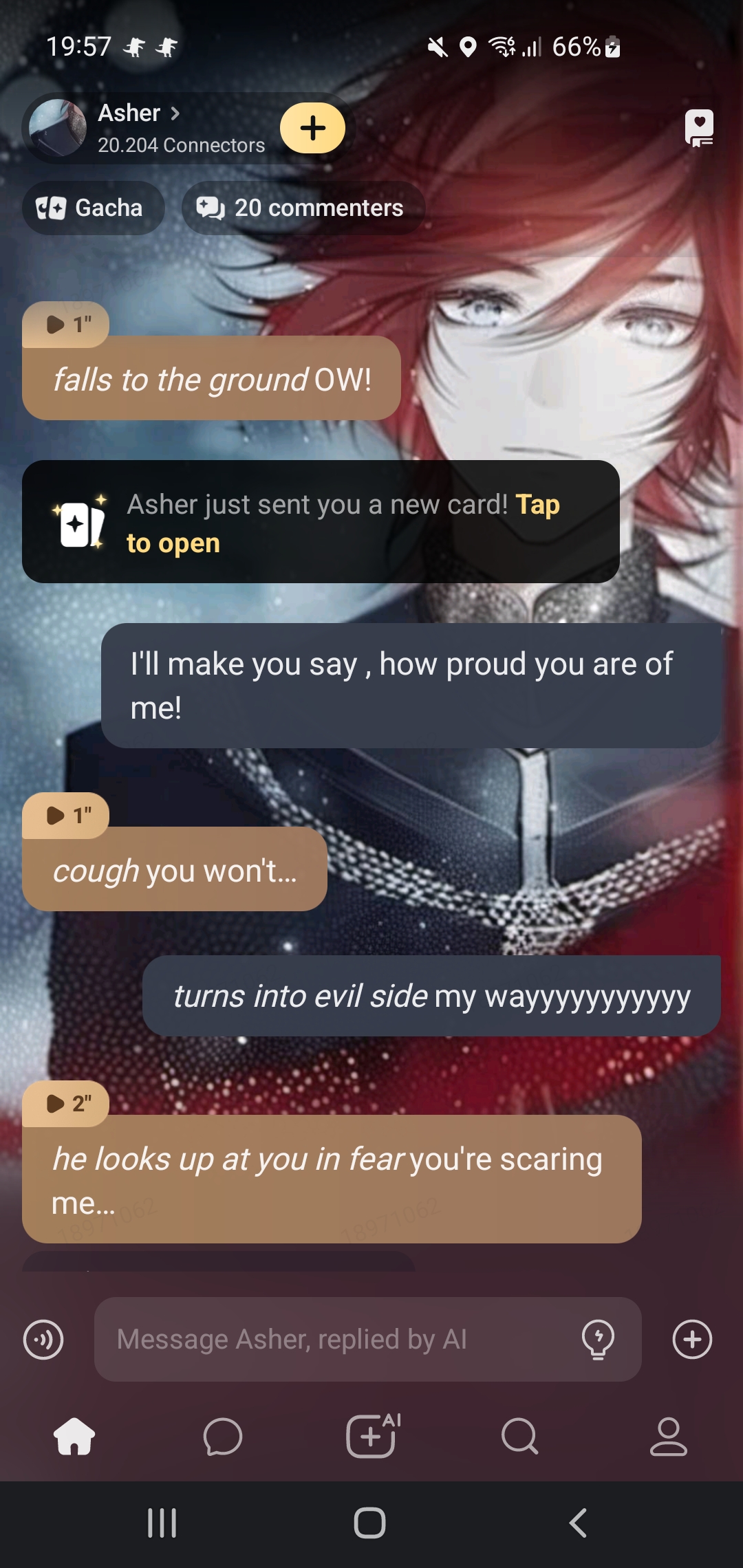Open the voice call icon beside the message box
Image resolution: width=743 pixels, height=1568 pixels.
pyautogui.click(x=43, y=1340)
